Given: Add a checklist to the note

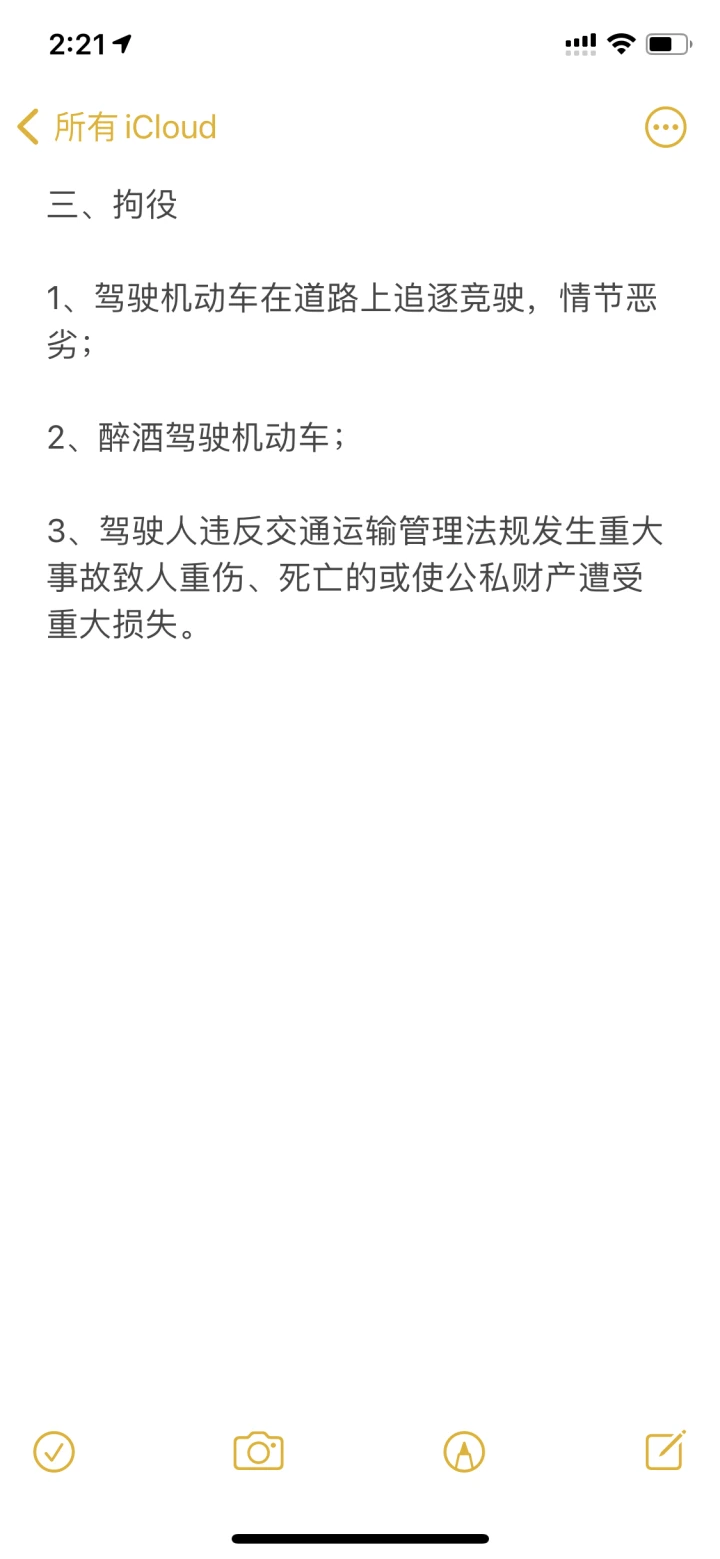Looking at the screenshot, I should coord(54,1451).
